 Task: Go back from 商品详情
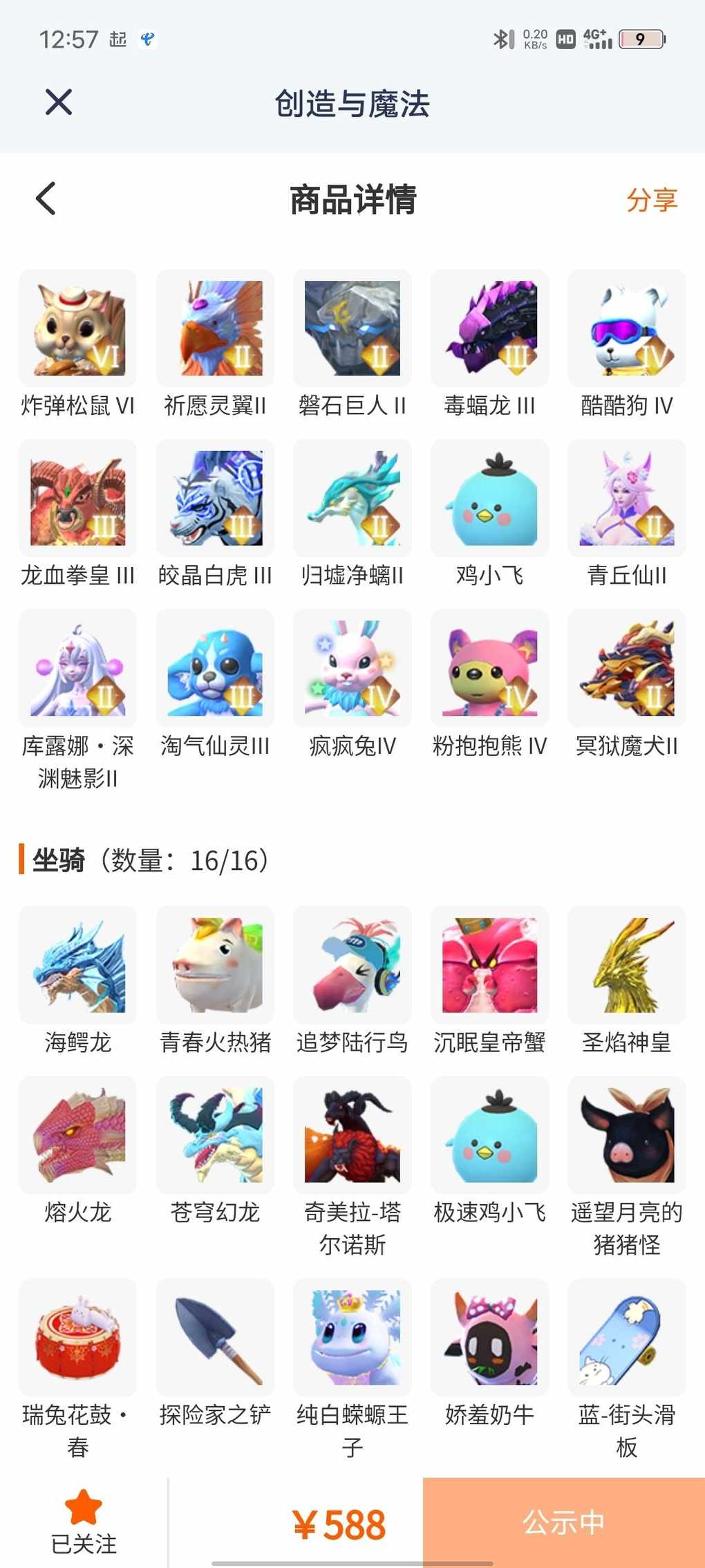pyautogui.click(x=46, y=199)
